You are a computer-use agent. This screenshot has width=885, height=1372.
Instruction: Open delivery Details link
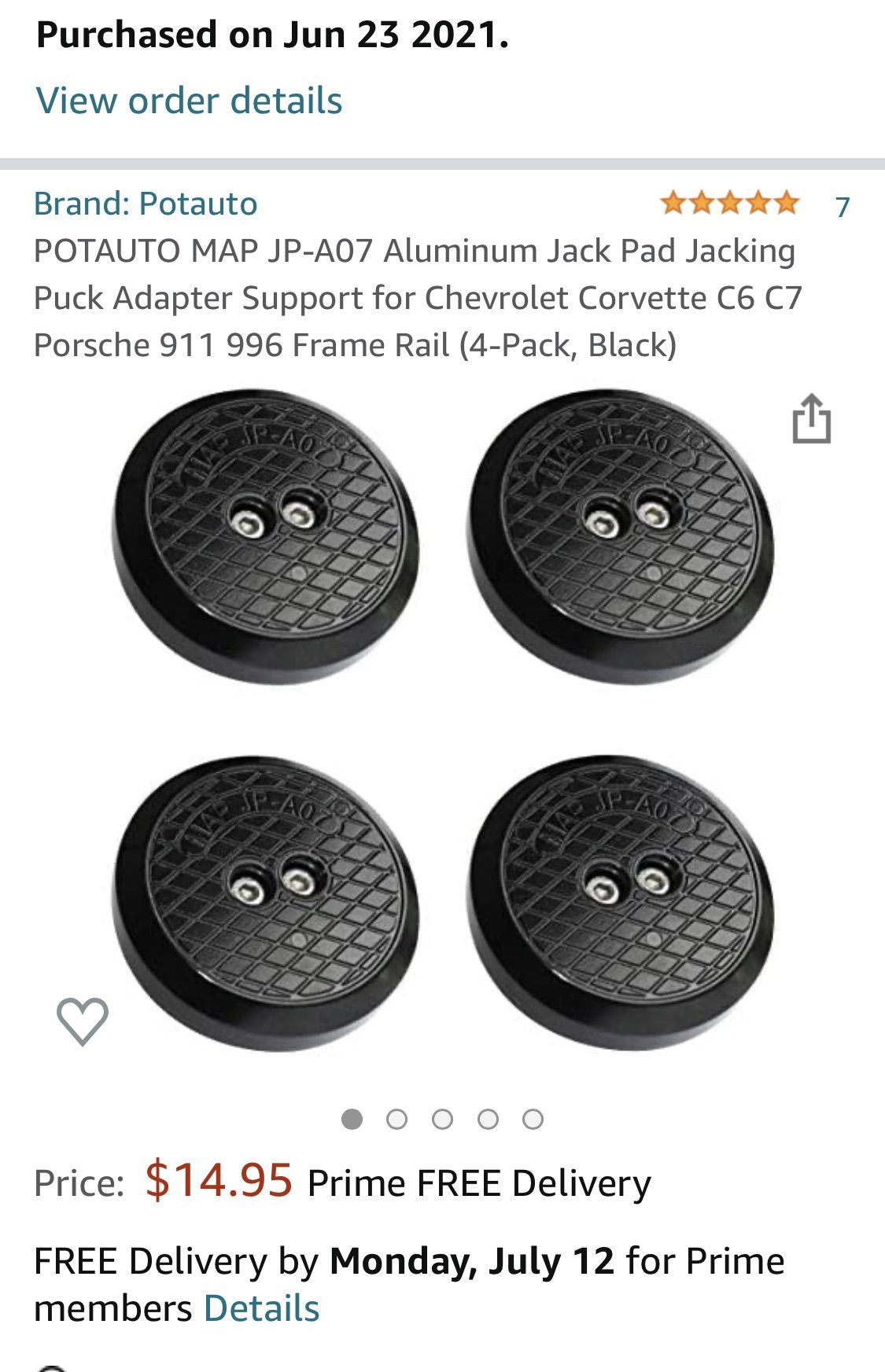coord(261,1308)
